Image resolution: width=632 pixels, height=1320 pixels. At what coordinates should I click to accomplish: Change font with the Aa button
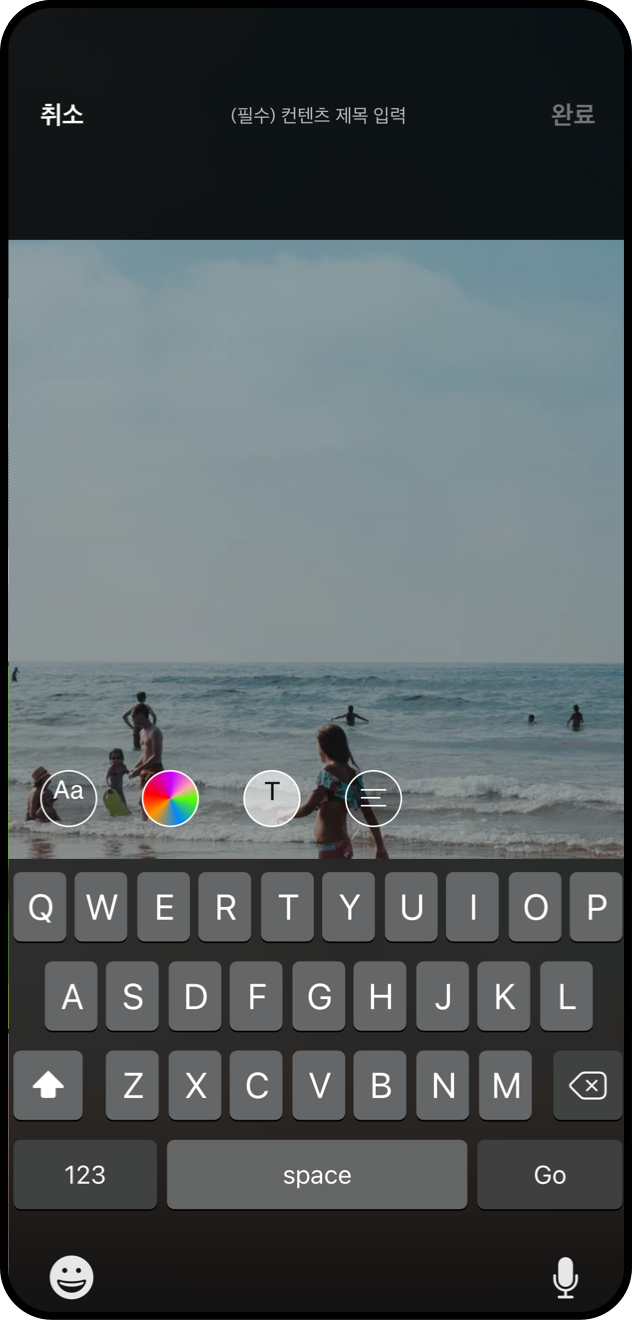point(69,798)
